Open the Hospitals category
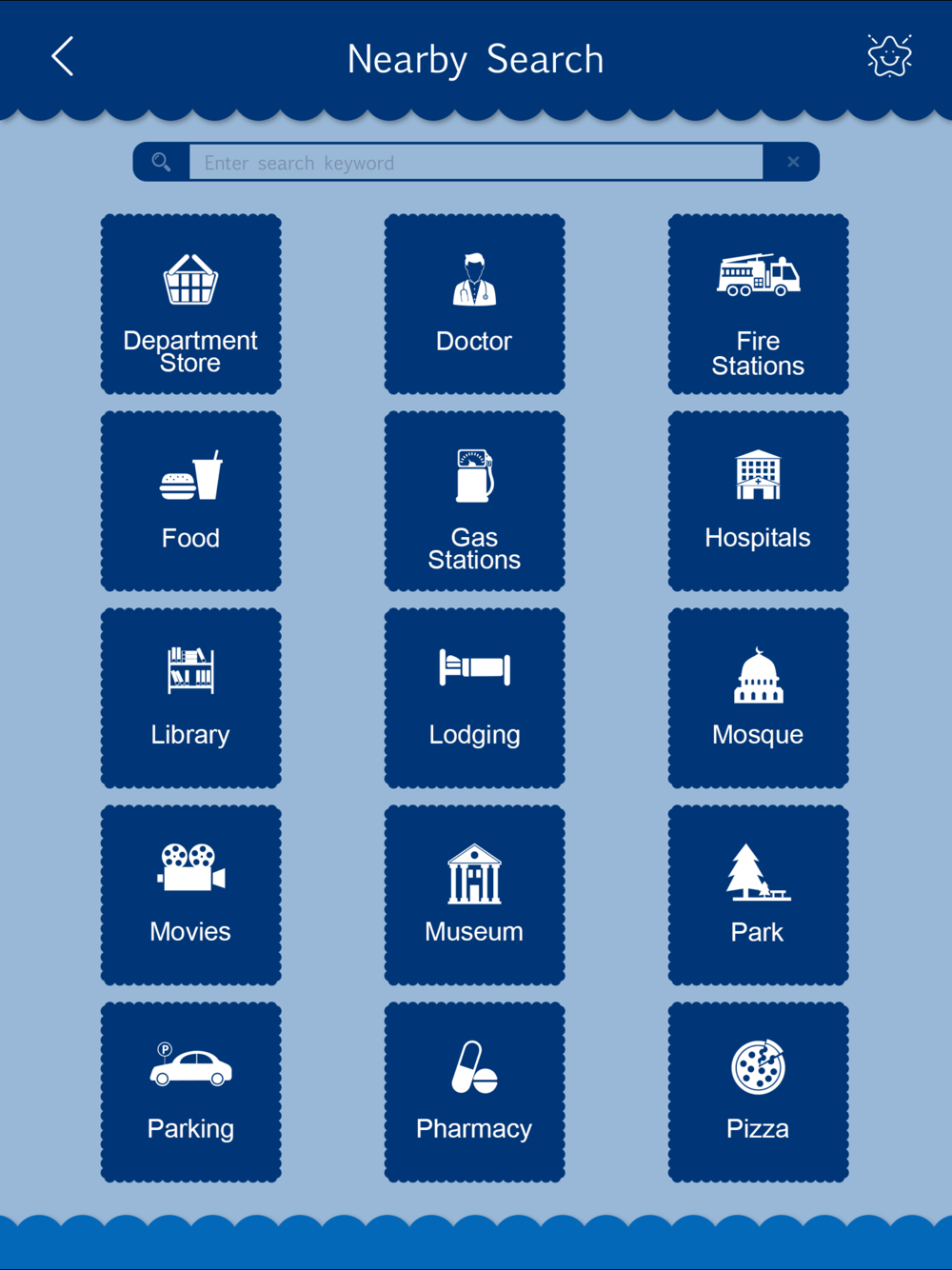Viewport: 952px width, 1270px height. coord(758,501)
